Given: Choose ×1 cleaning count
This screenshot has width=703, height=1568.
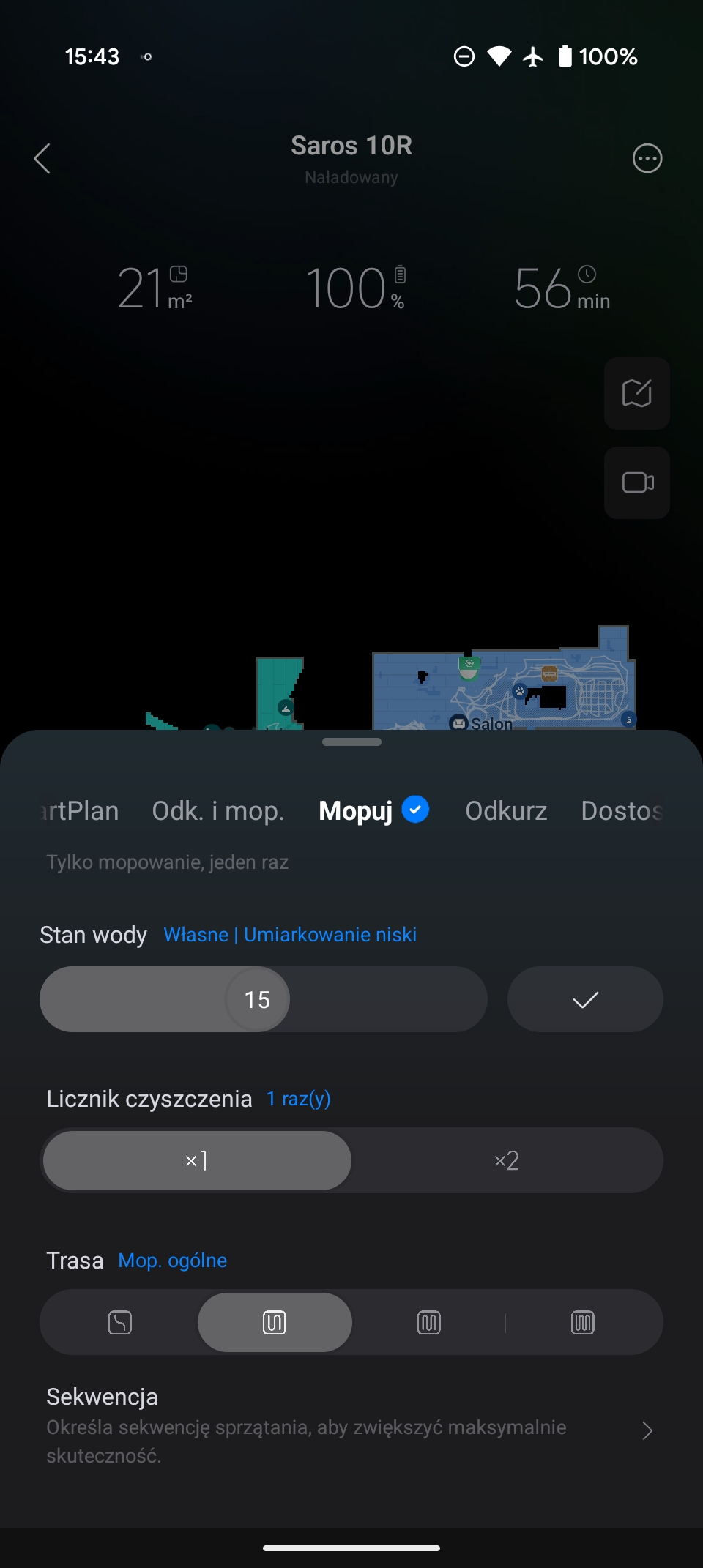Looking at the screenshot, I should [197, 1160].
